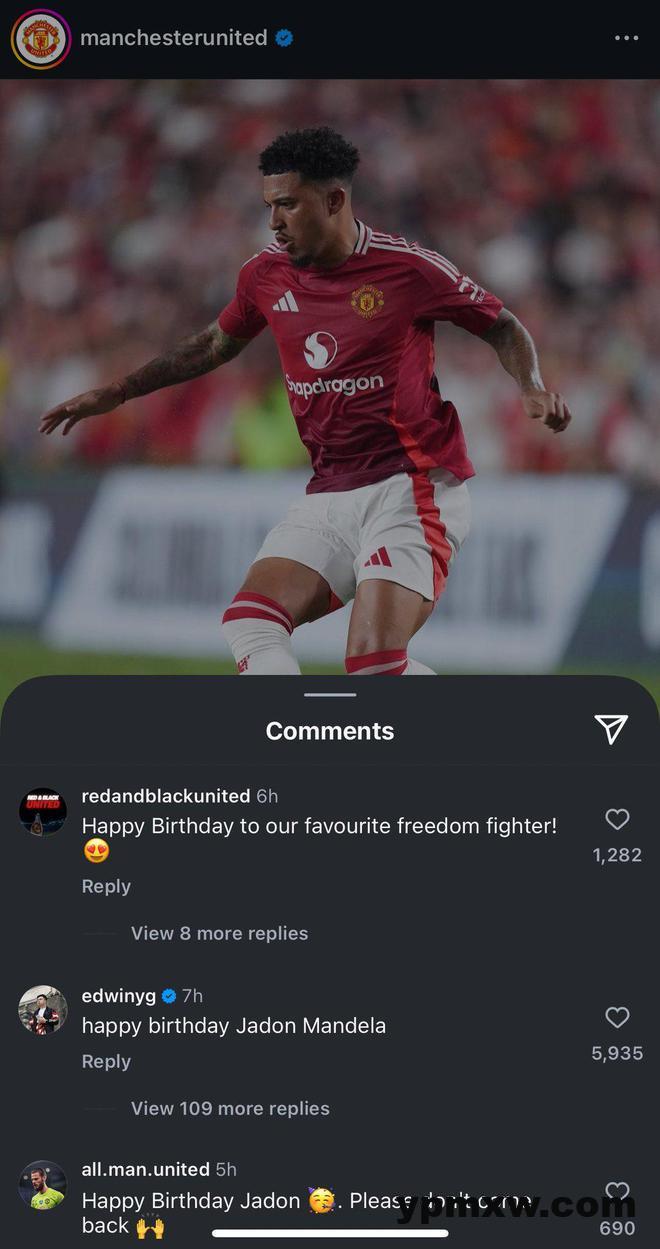This screenshot has height=1249, width=660.
Task: Tap the edwinyg username
Action: coord(118,995)
